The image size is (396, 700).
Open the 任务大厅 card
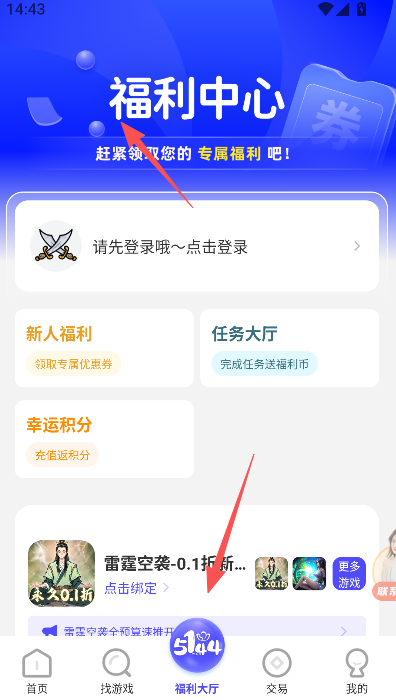click(289, 348)
